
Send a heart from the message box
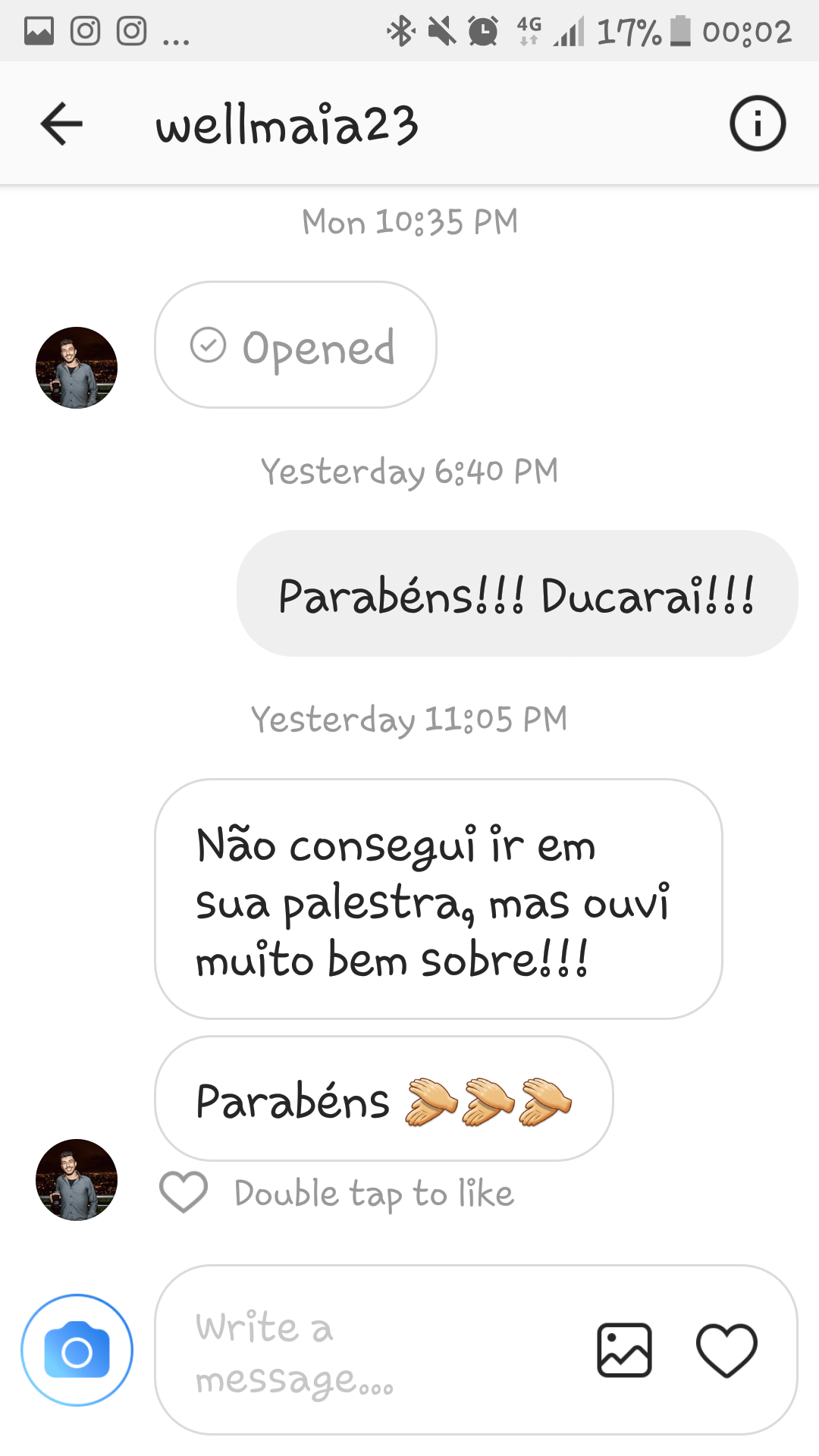click(726, 1350)
